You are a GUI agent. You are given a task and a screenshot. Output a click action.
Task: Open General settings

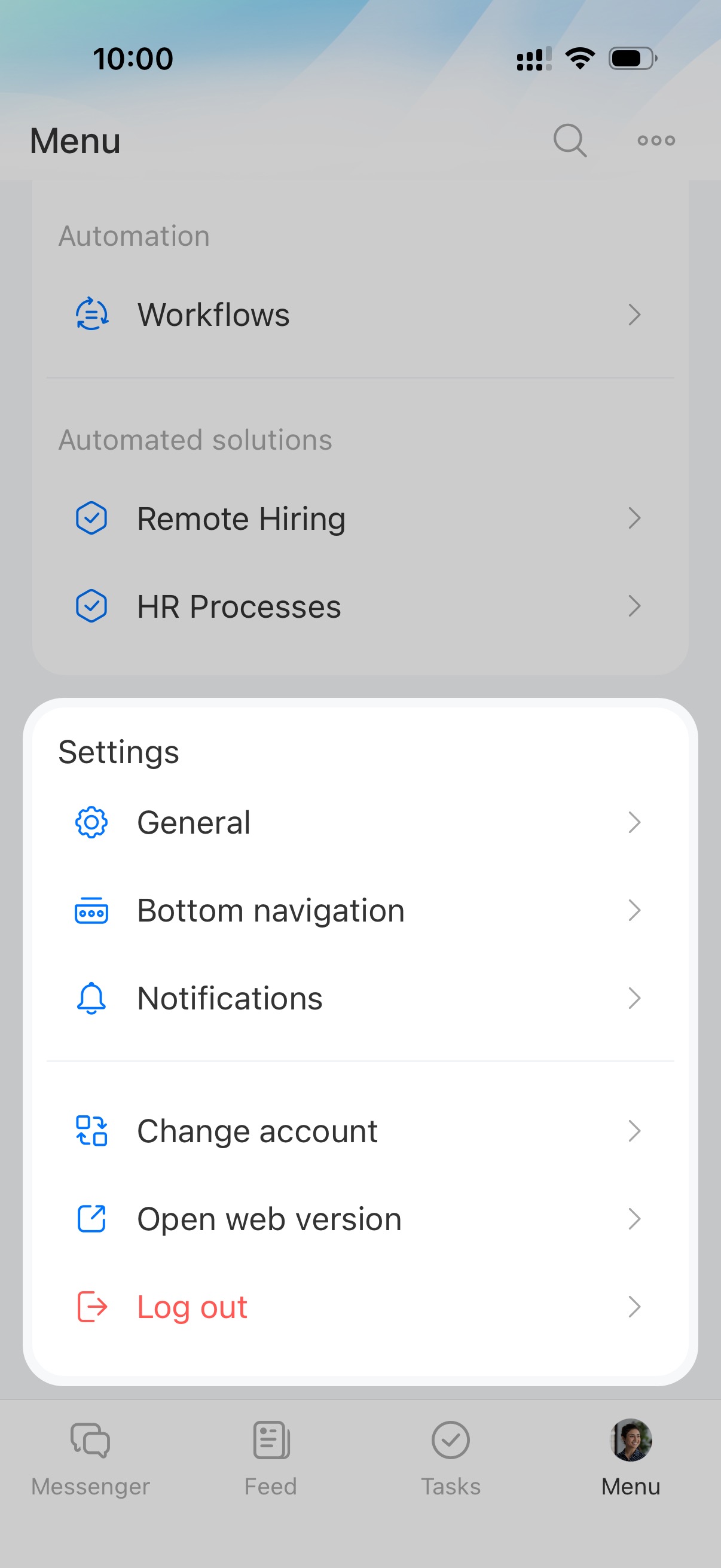359,822
